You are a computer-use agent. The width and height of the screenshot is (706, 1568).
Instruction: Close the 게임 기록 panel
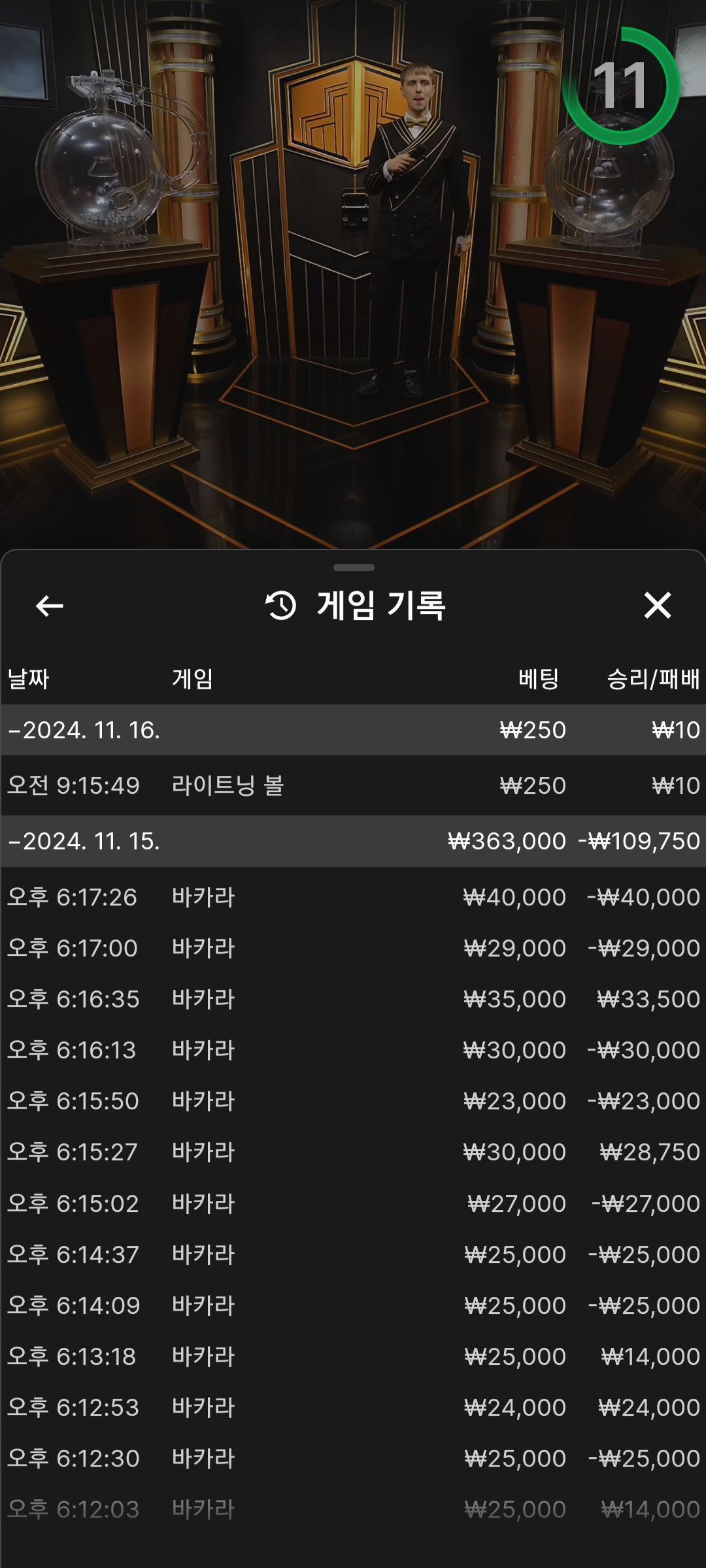(657, 605)
